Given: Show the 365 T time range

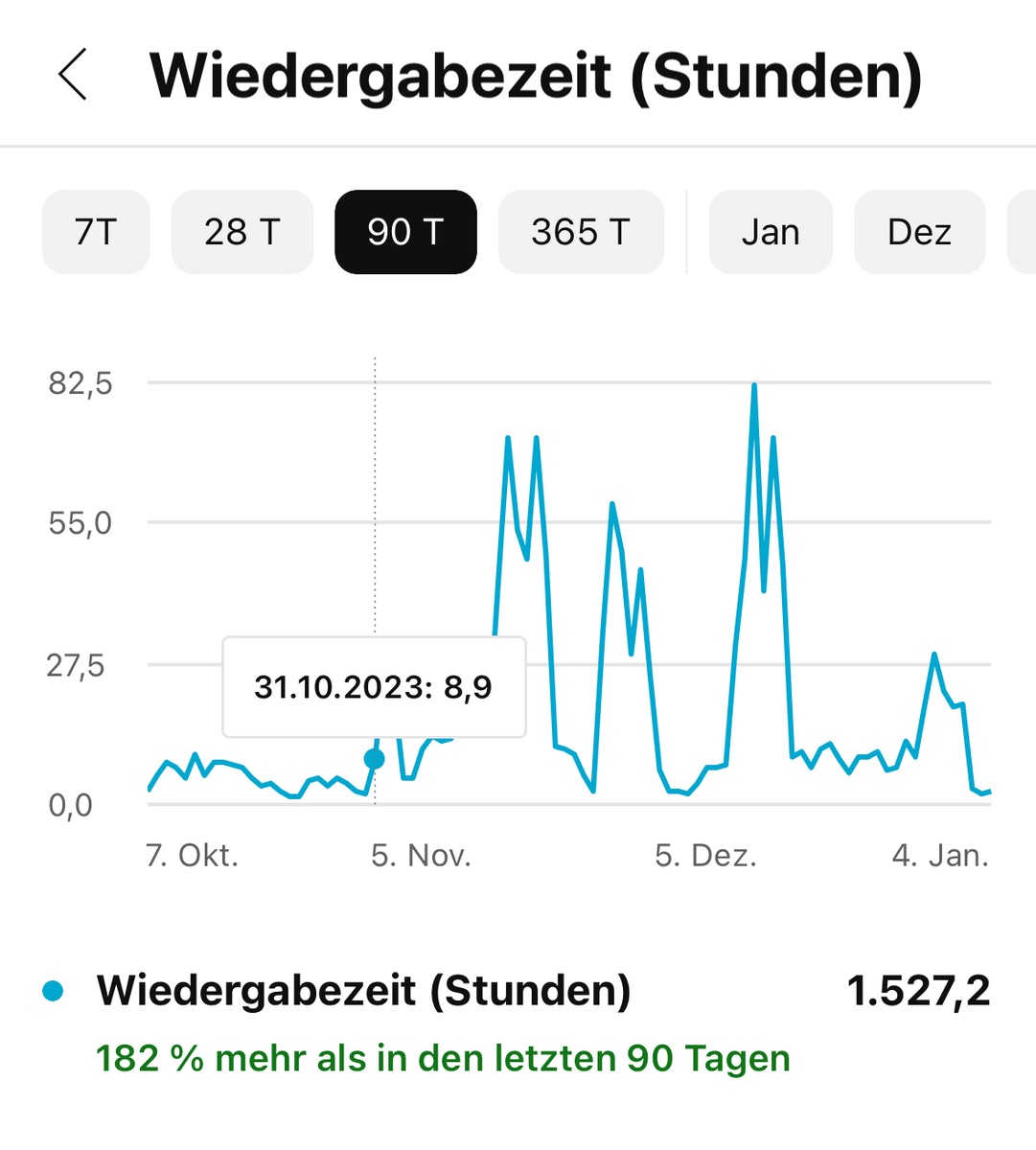Looking at the screenshot, I should click(x=581, y=232).
